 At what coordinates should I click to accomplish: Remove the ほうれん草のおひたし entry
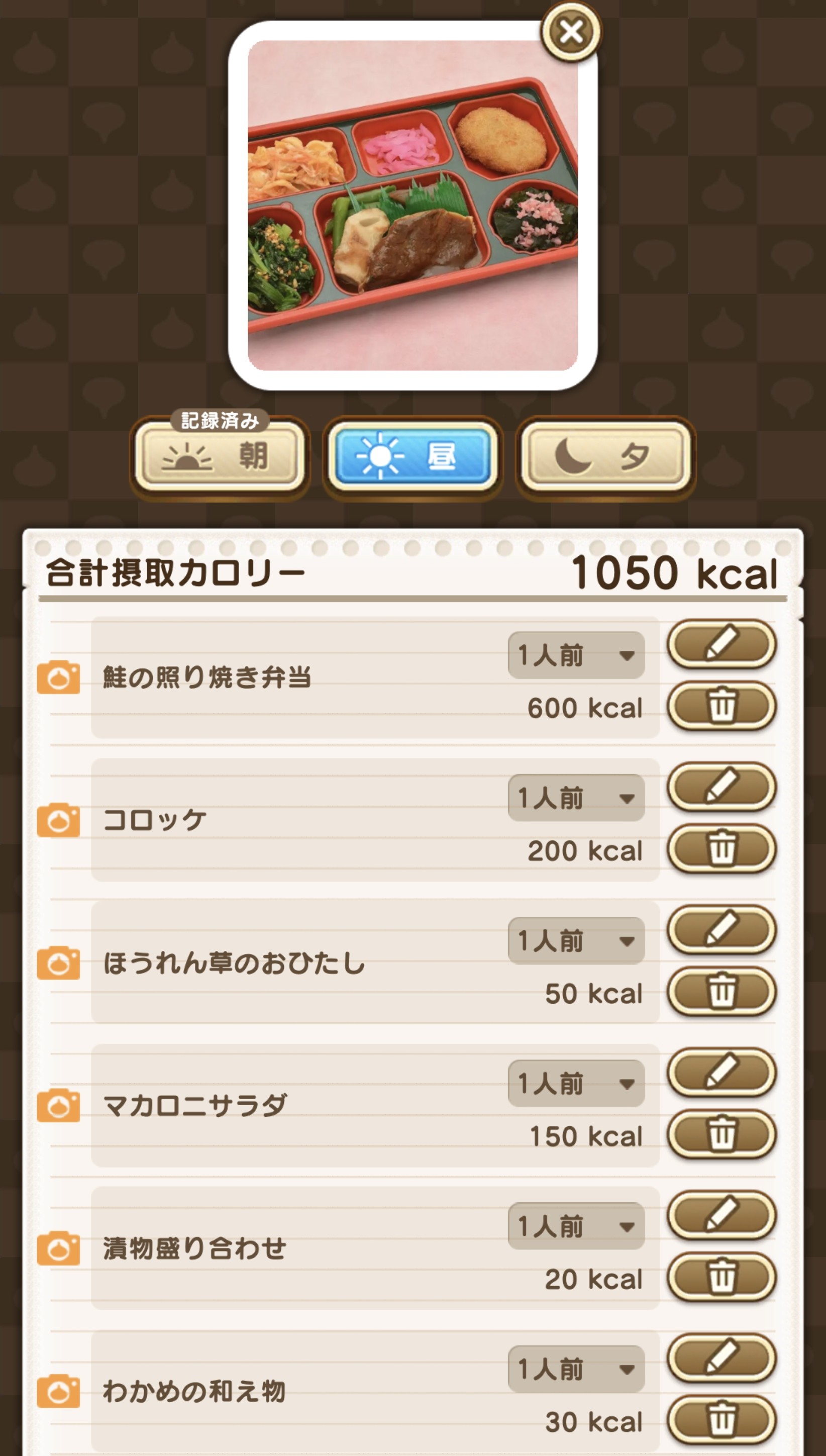click(x=721, y=991)
